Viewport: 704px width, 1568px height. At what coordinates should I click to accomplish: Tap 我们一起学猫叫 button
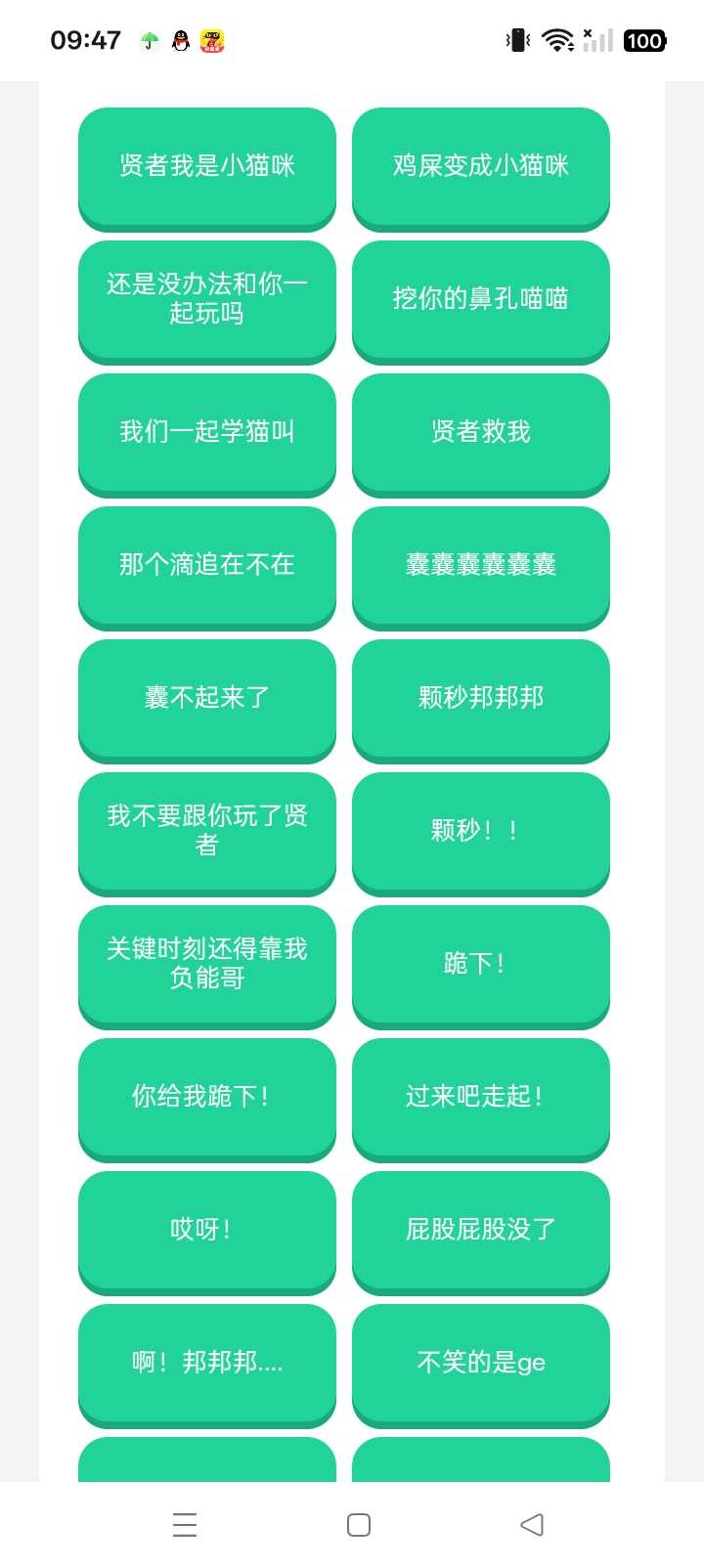(x=206, y=432)
